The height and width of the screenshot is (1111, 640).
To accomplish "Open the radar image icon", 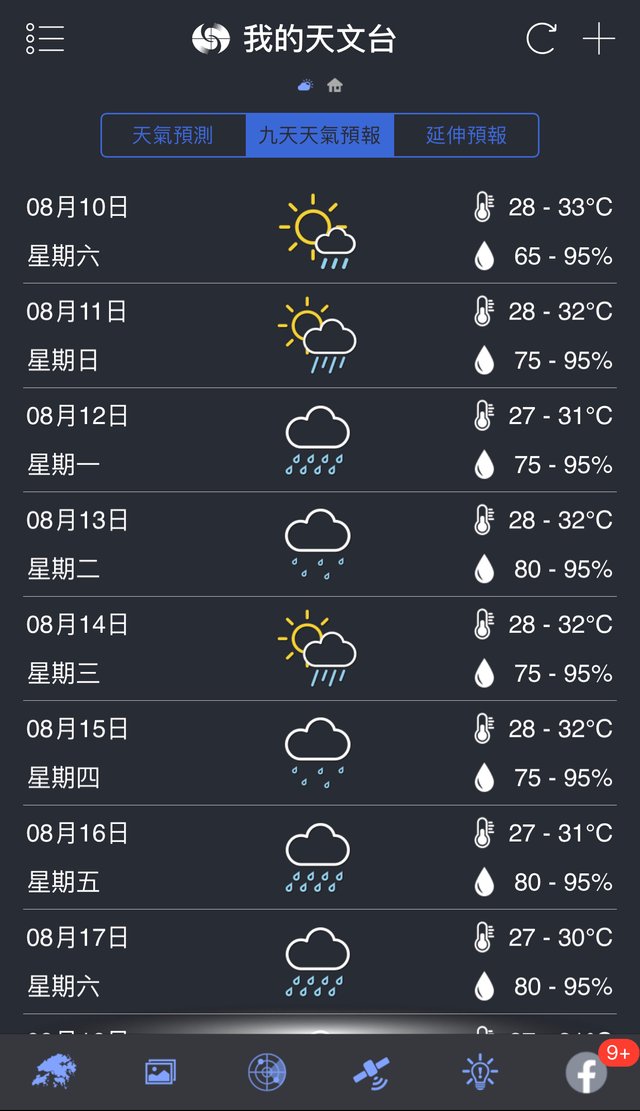I will click(267, 1072).
